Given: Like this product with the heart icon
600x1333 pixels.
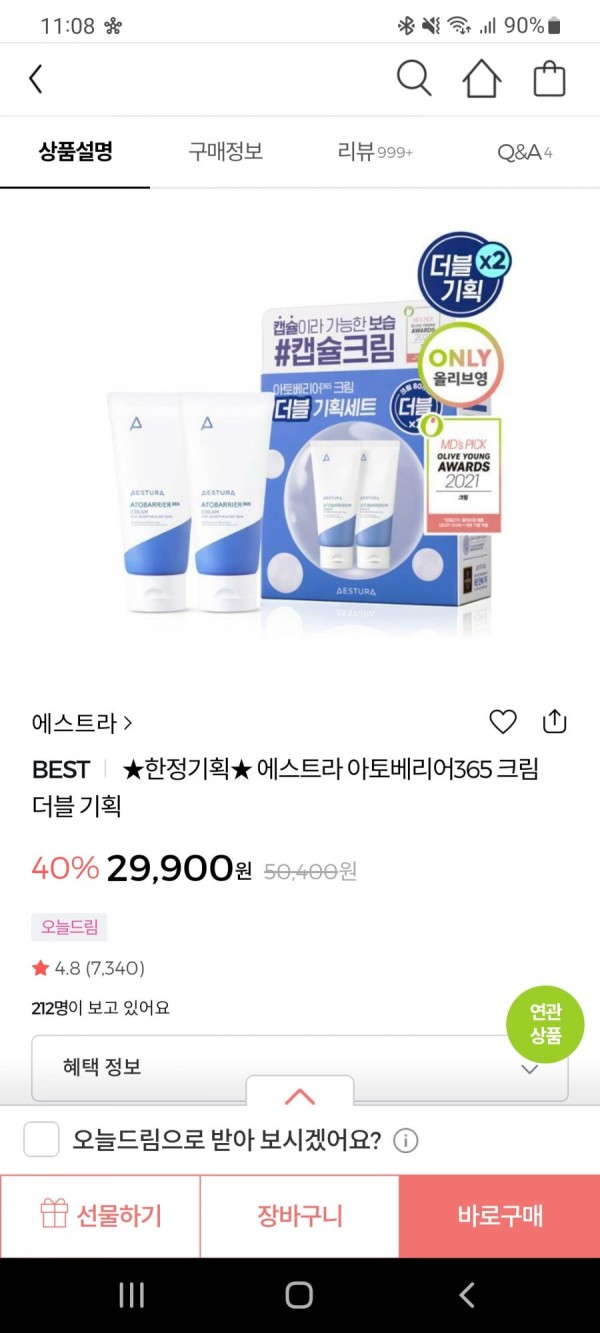Looking at the screenshot, I should (x=503, y=721).
